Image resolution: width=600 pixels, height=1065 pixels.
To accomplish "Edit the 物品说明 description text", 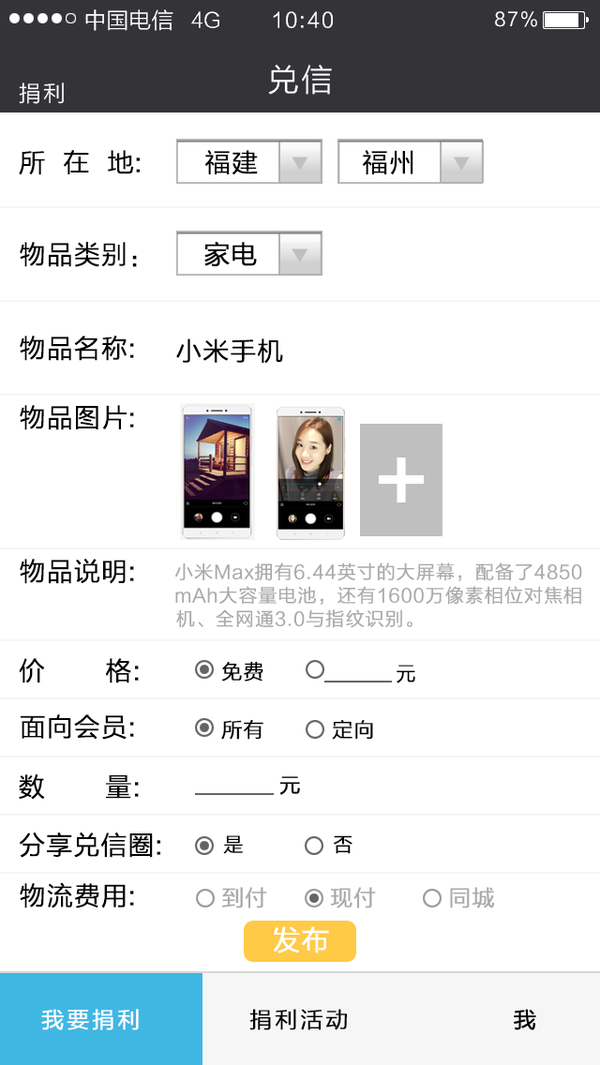I will 377,596.
